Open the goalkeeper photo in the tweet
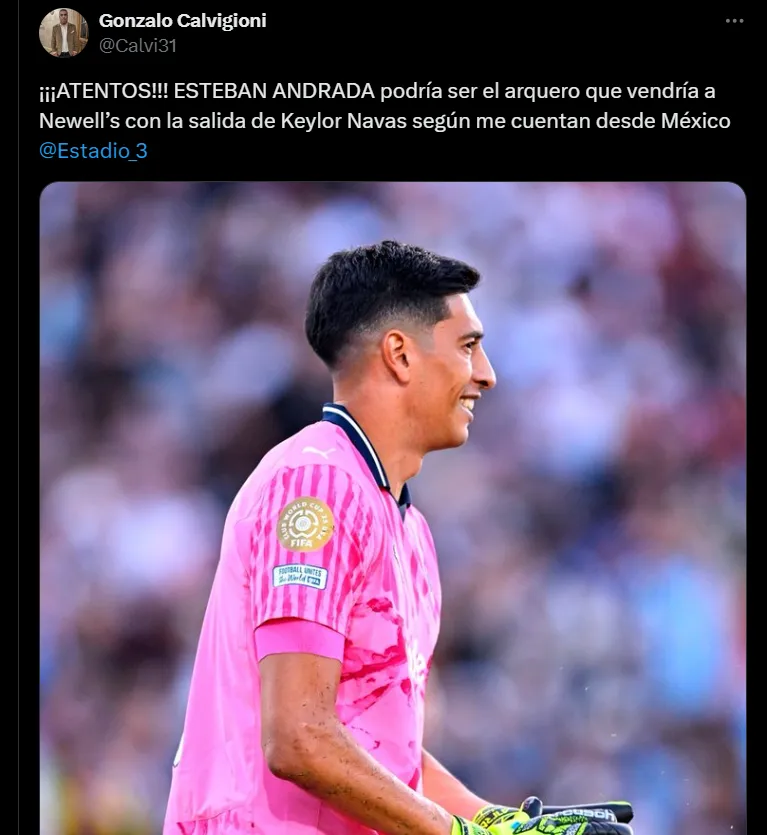The image size is (767, 835). (x=392, y=508)
